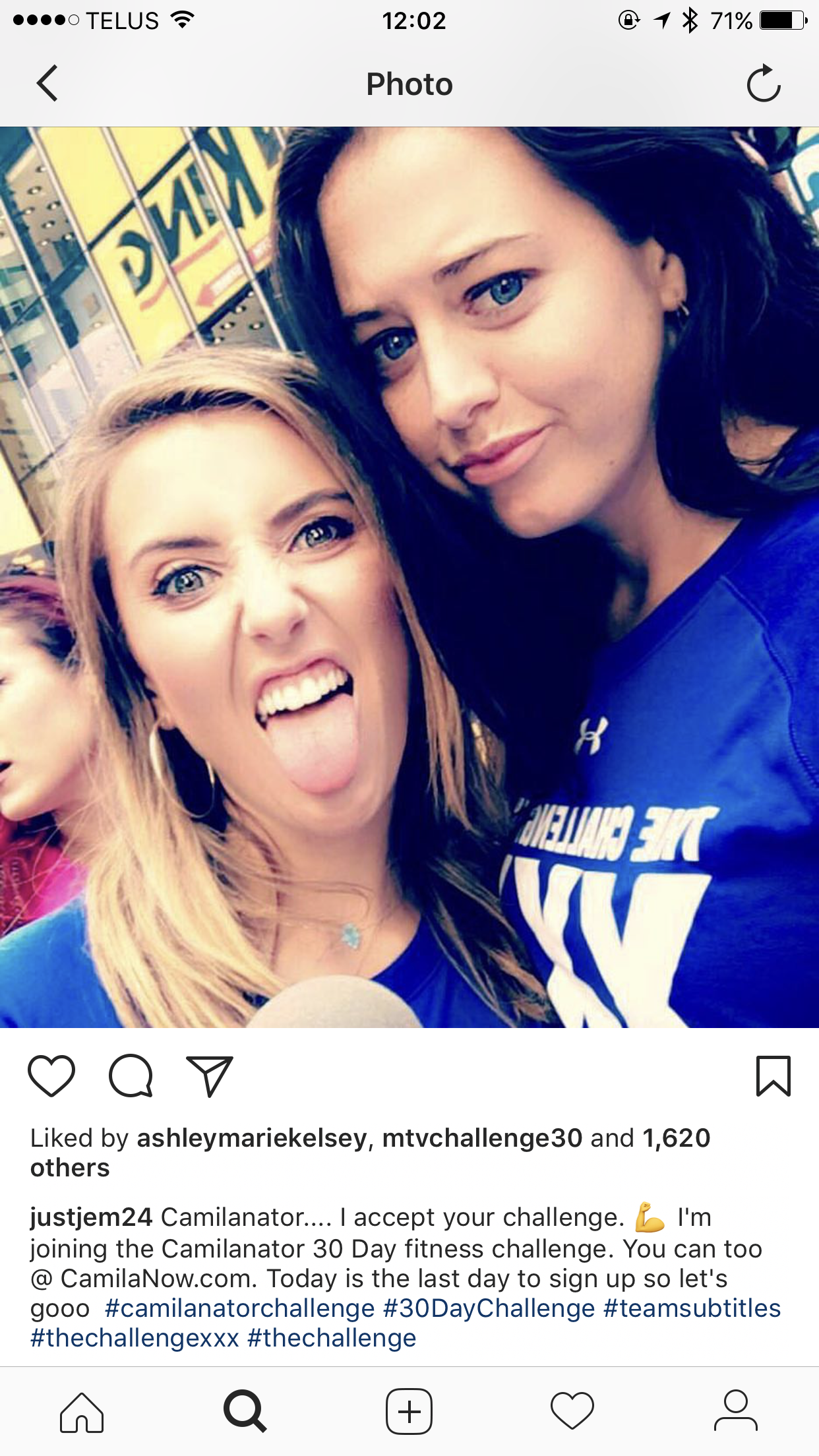Open the #30DayChallenge hashtag
Image resolution: width=819 pixels, height=1456 pixels.
[489, 1308]
